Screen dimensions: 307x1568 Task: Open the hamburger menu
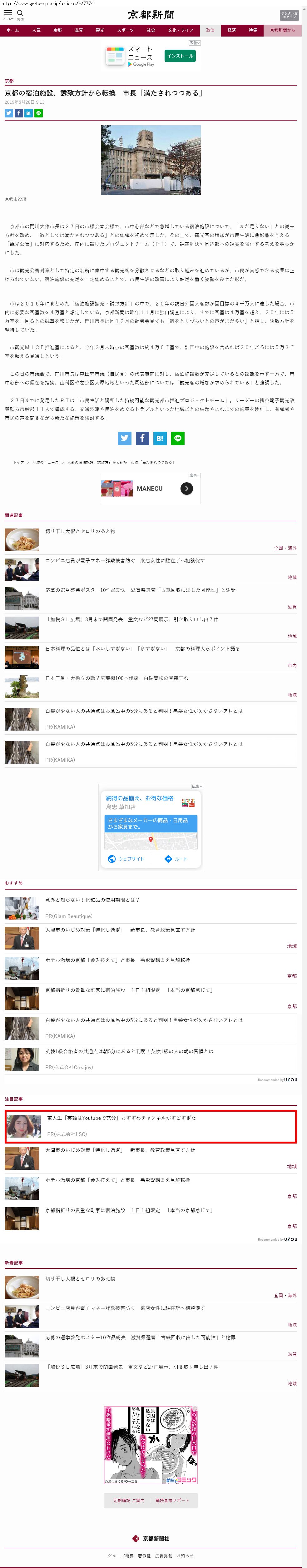coord(8,13)
